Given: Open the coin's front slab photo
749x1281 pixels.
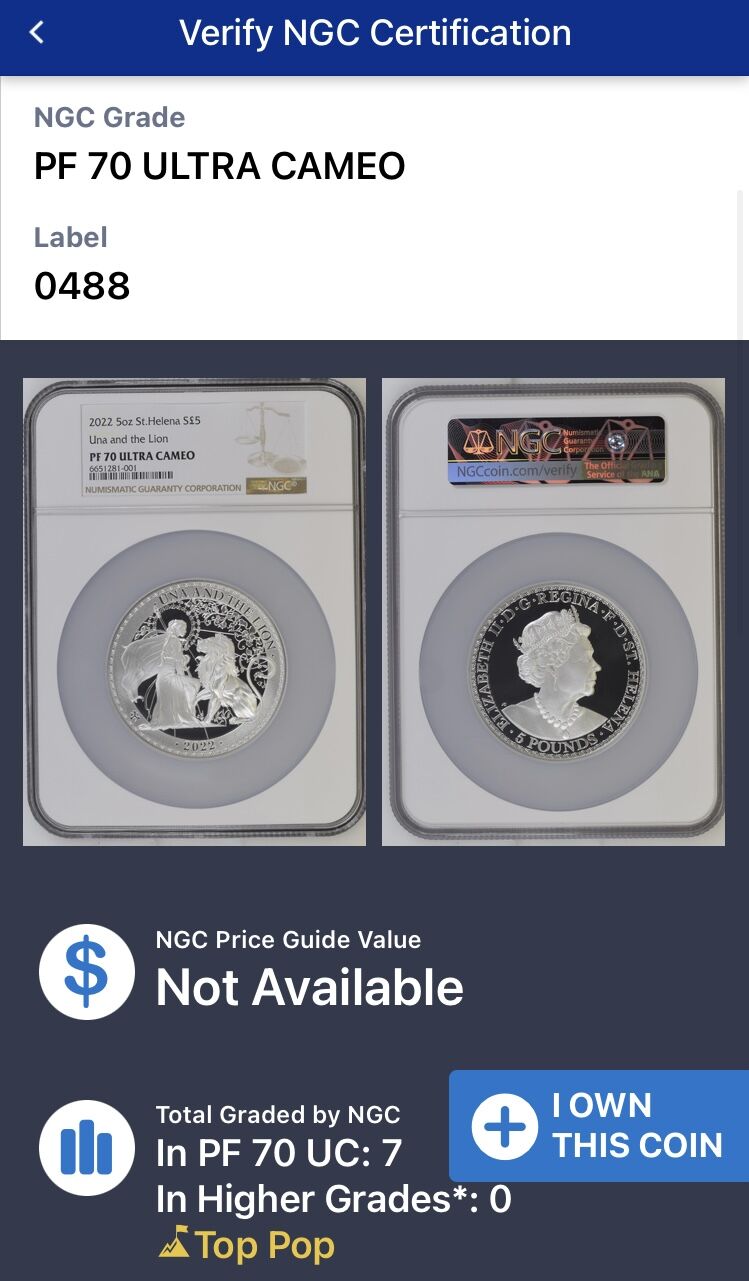Looking at the screenshot, I should click(194, 612).
